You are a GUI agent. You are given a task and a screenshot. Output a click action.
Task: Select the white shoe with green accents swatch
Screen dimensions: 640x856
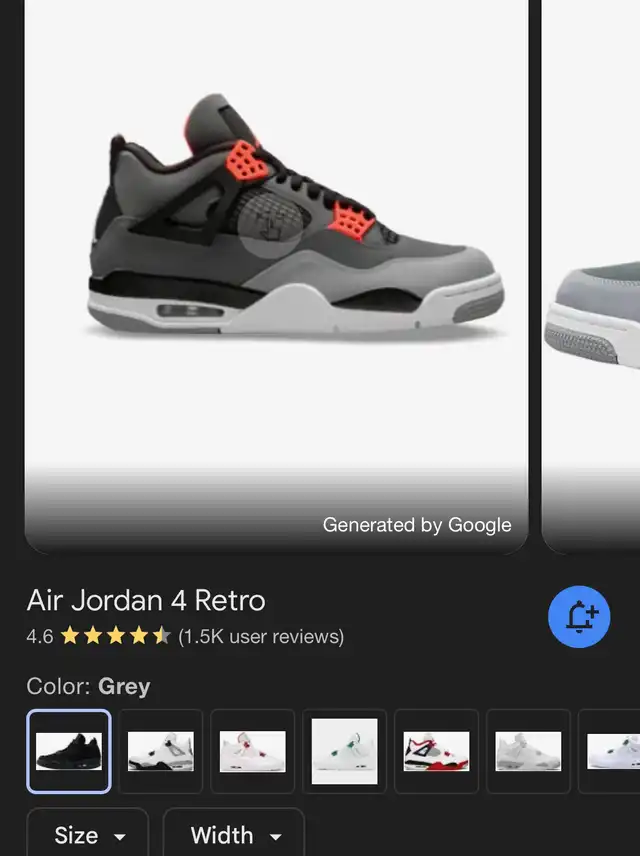point(345,751)
